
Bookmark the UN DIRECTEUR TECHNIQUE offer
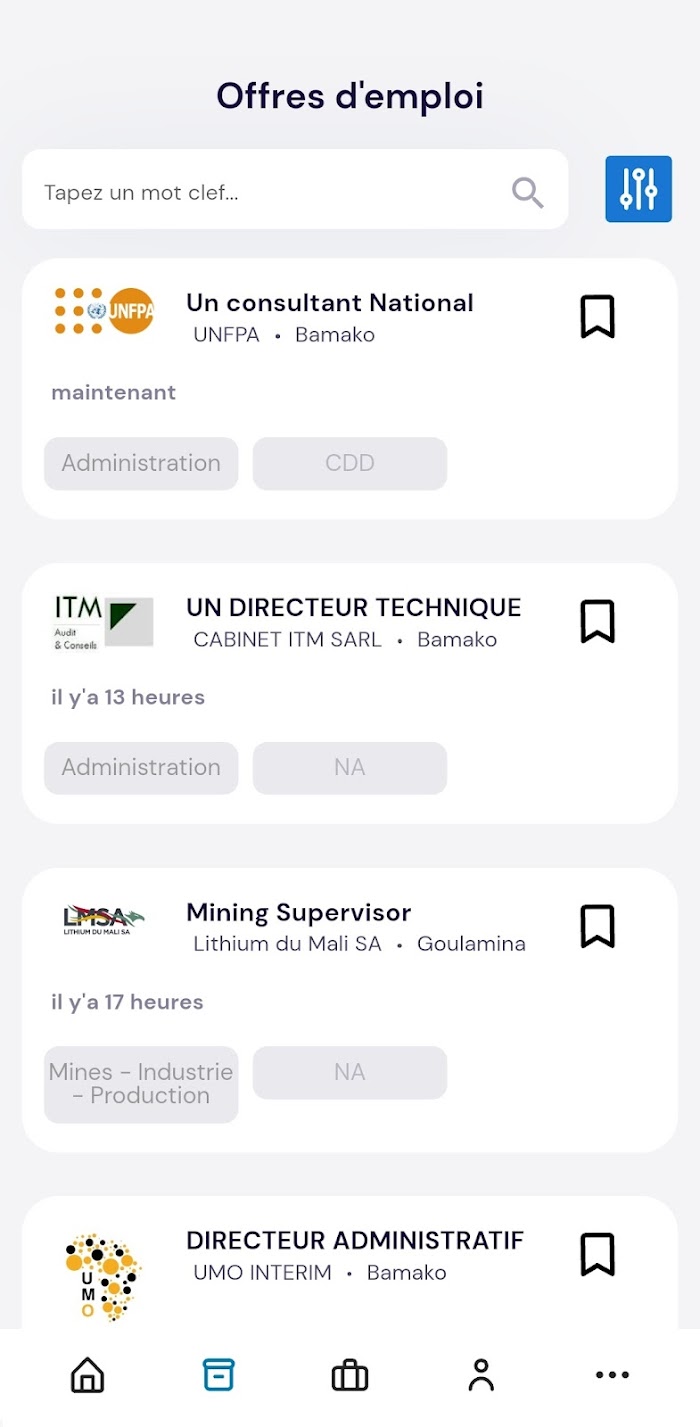click(597, 621)
